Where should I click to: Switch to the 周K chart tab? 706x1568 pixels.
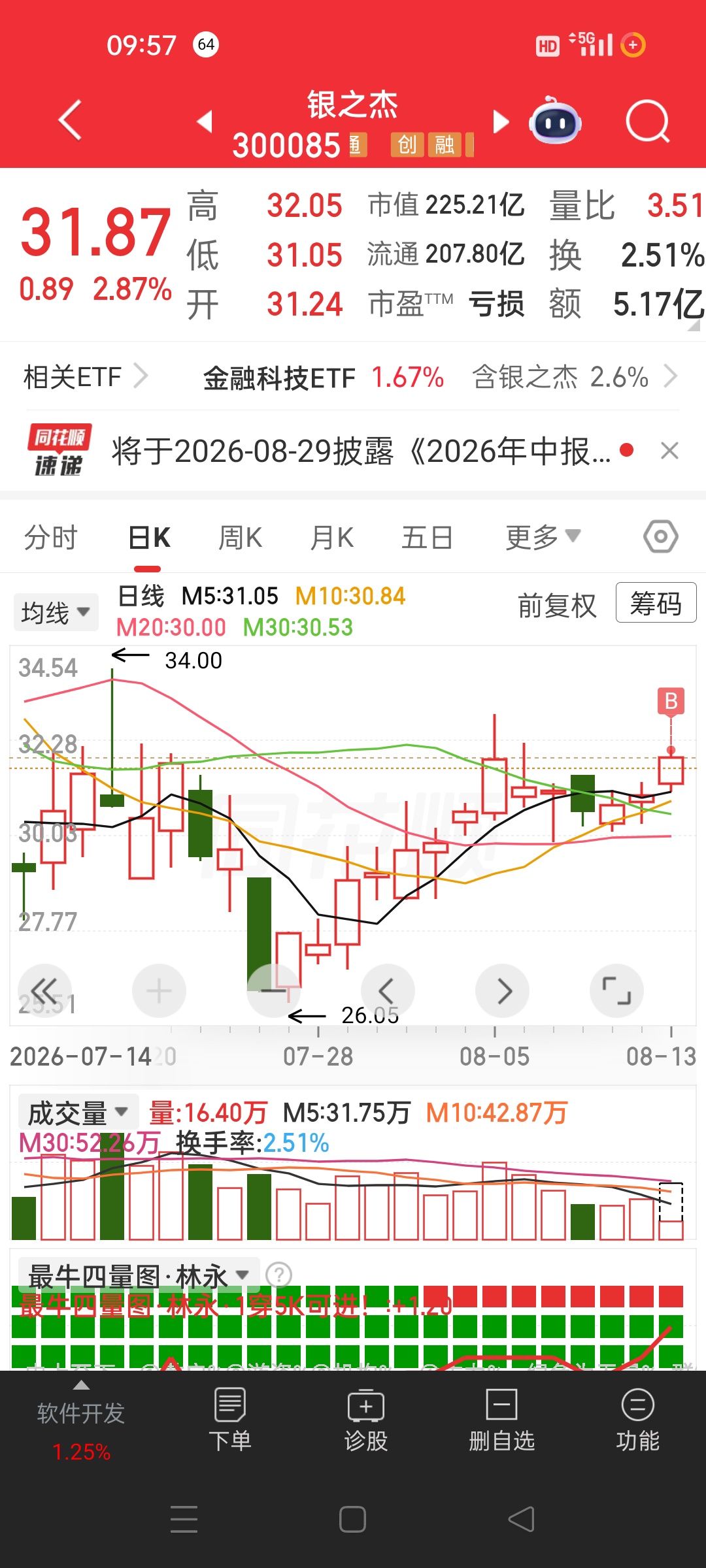pos(240,538)
